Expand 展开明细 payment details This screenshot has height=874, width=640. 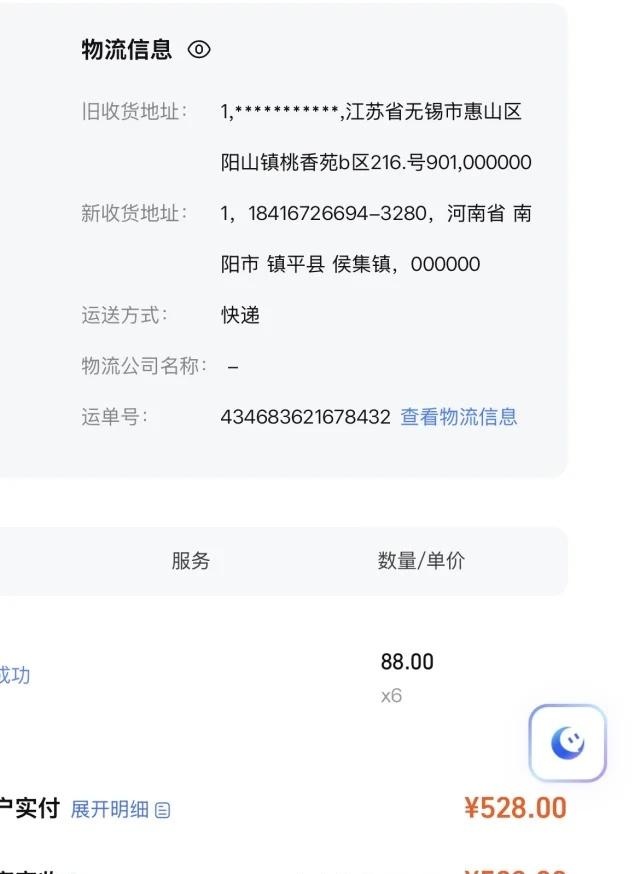[x=120, y=810]
